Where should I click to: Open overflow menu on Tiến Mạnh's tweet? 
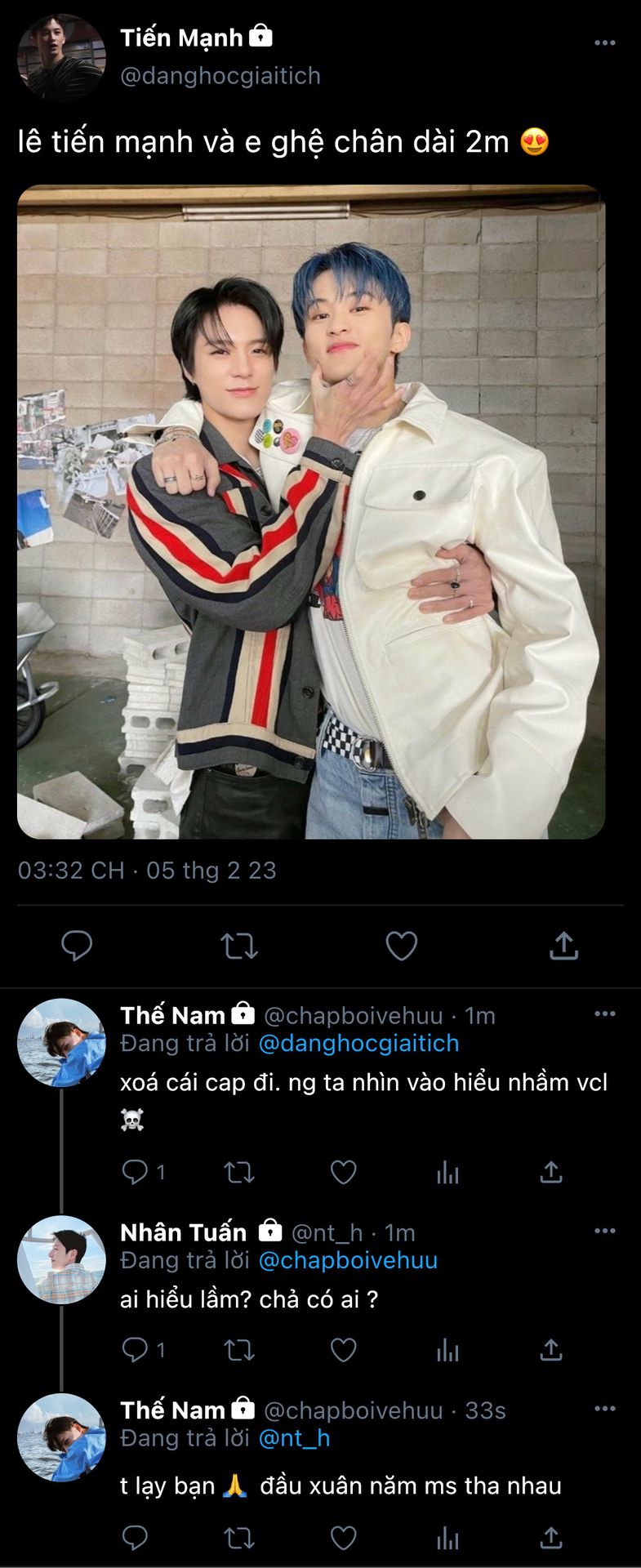point(604,42)
